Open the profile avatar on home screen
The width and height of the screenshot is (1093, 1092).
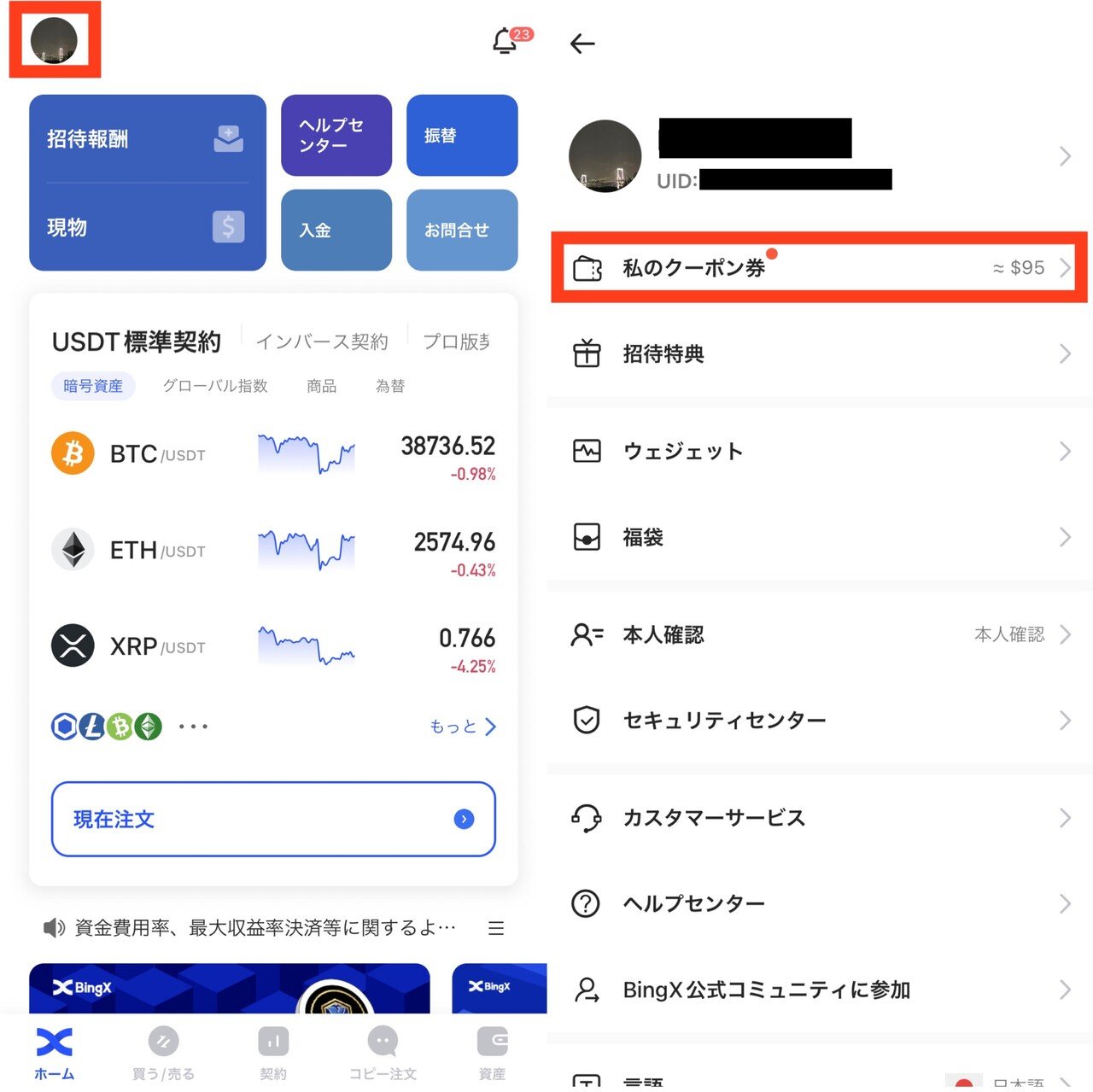[54, 40]
